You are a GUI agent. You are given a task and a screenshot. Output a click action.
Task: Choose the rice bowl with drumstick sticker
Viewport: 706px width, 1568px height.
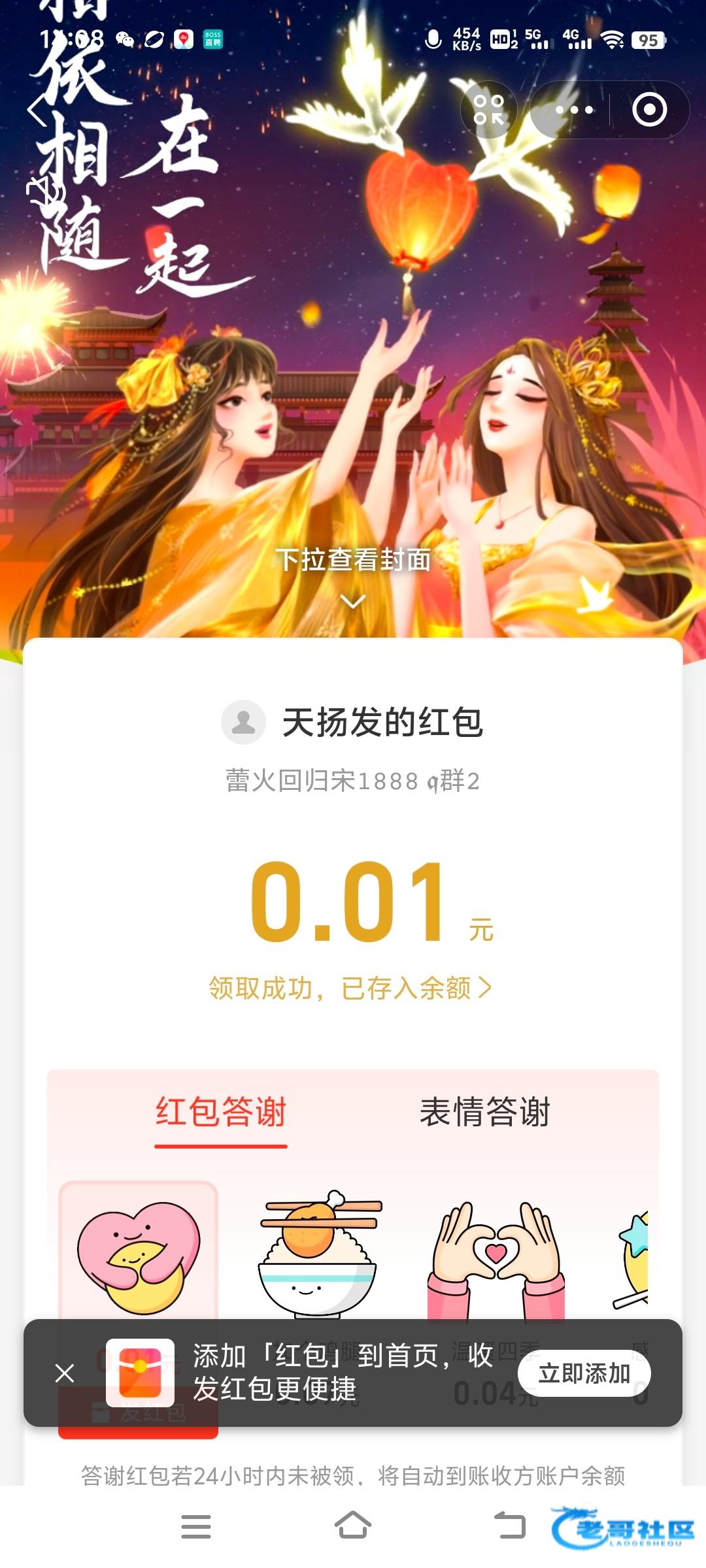[x=319, y=1253]
